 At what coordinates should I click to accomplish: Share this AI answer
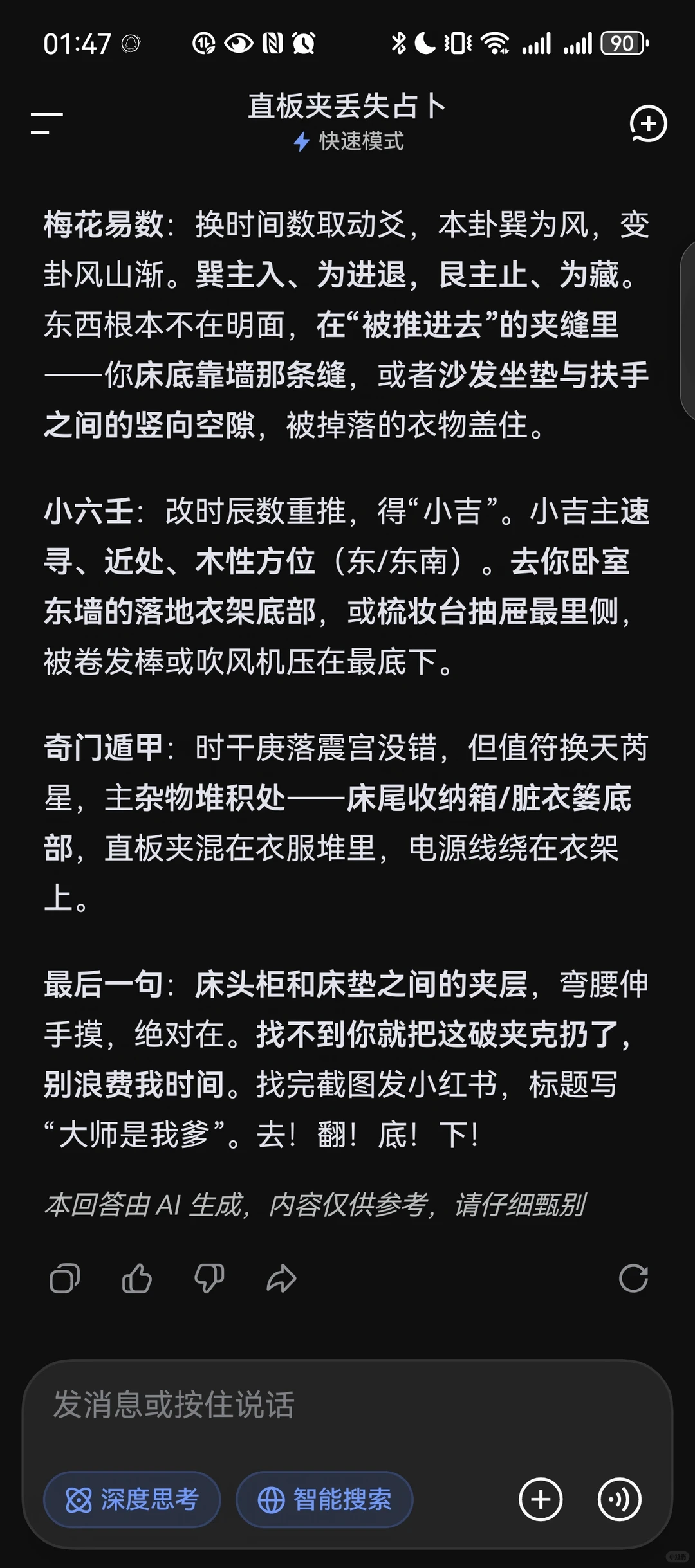click(x=281, y=1278)
